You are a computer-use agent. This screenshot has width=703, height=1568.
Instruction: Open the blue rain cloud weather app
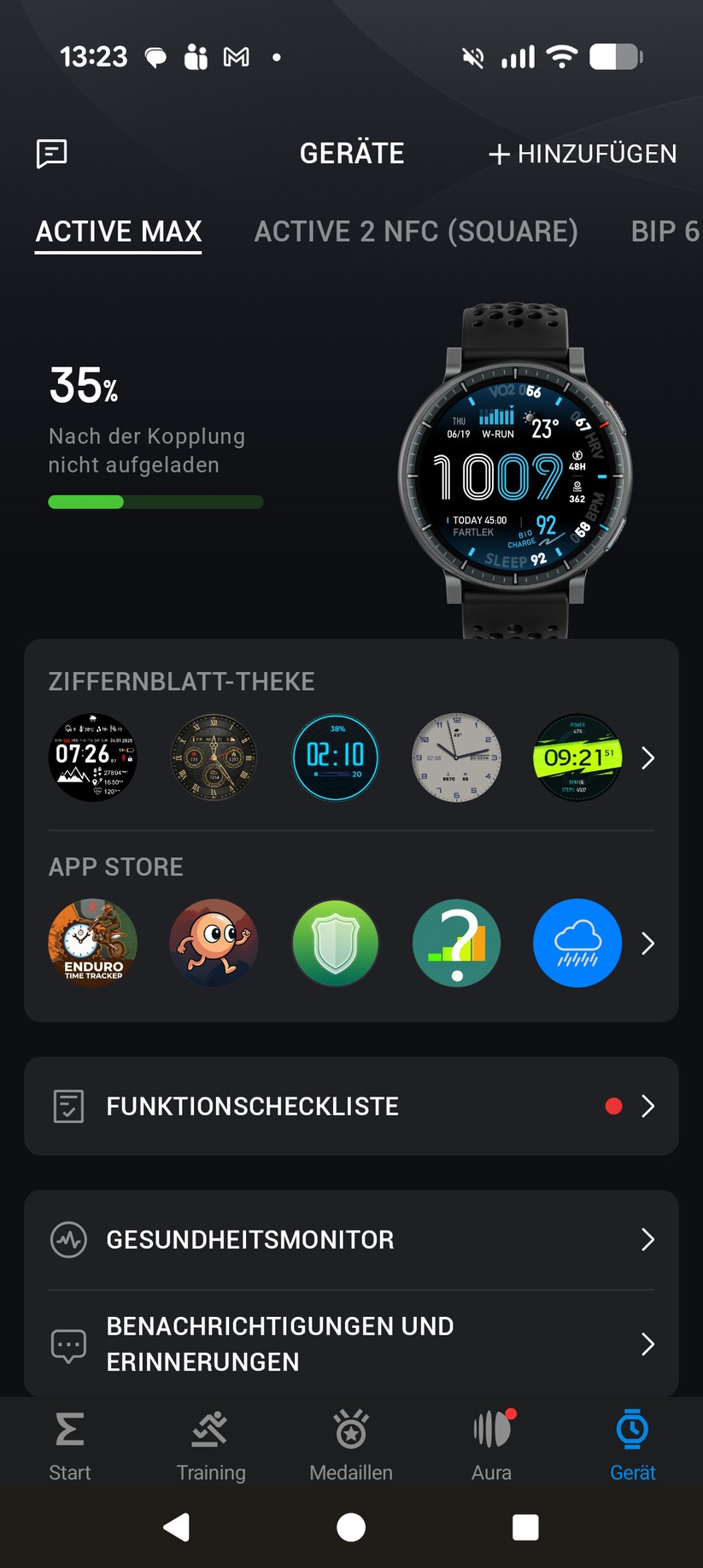577,944
